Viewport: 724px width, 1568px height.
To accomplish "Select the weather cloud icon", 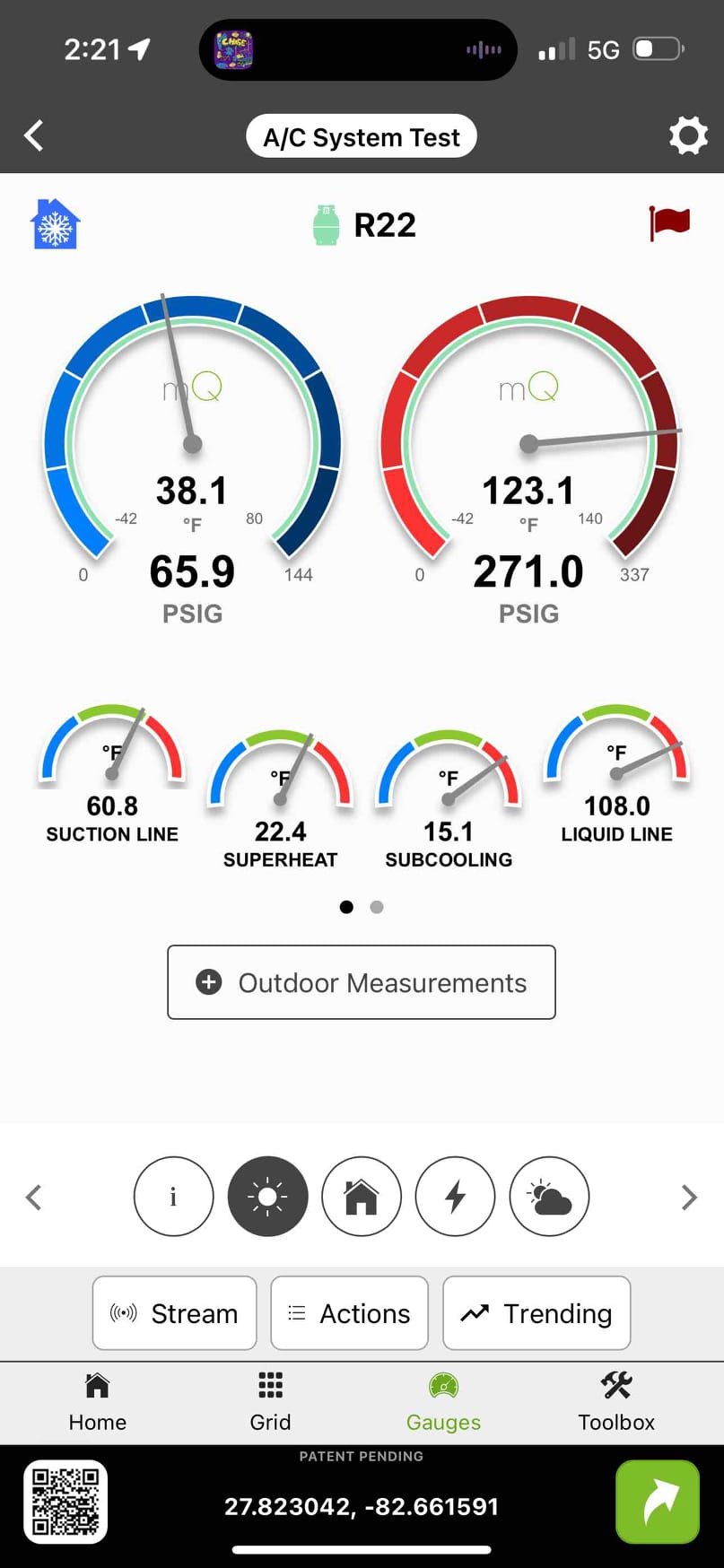I will point(549,1197).
